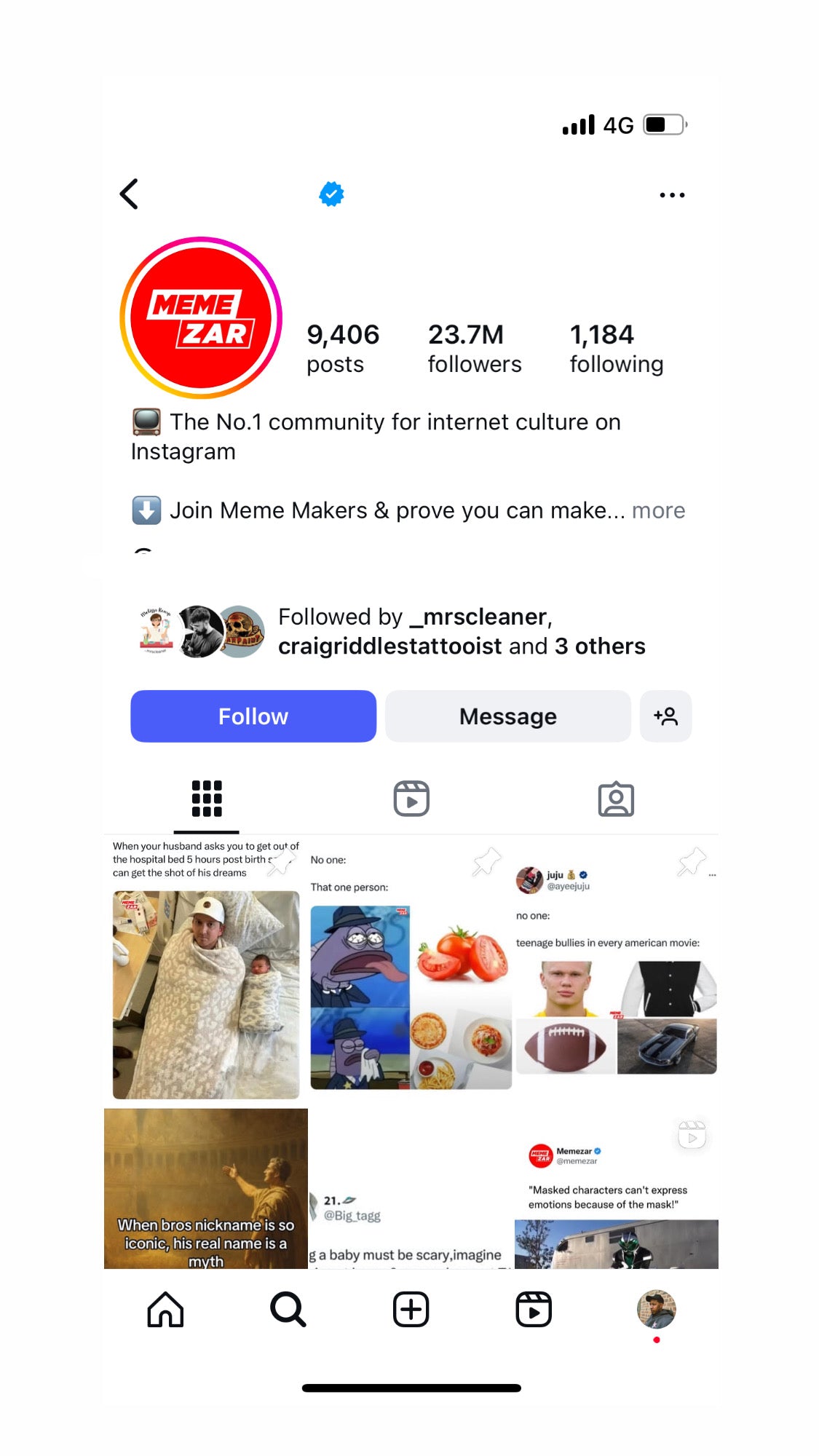Viewport: 819px width, 1456px height.
Task: Message the Memezar account
Action: coord(507,716)
